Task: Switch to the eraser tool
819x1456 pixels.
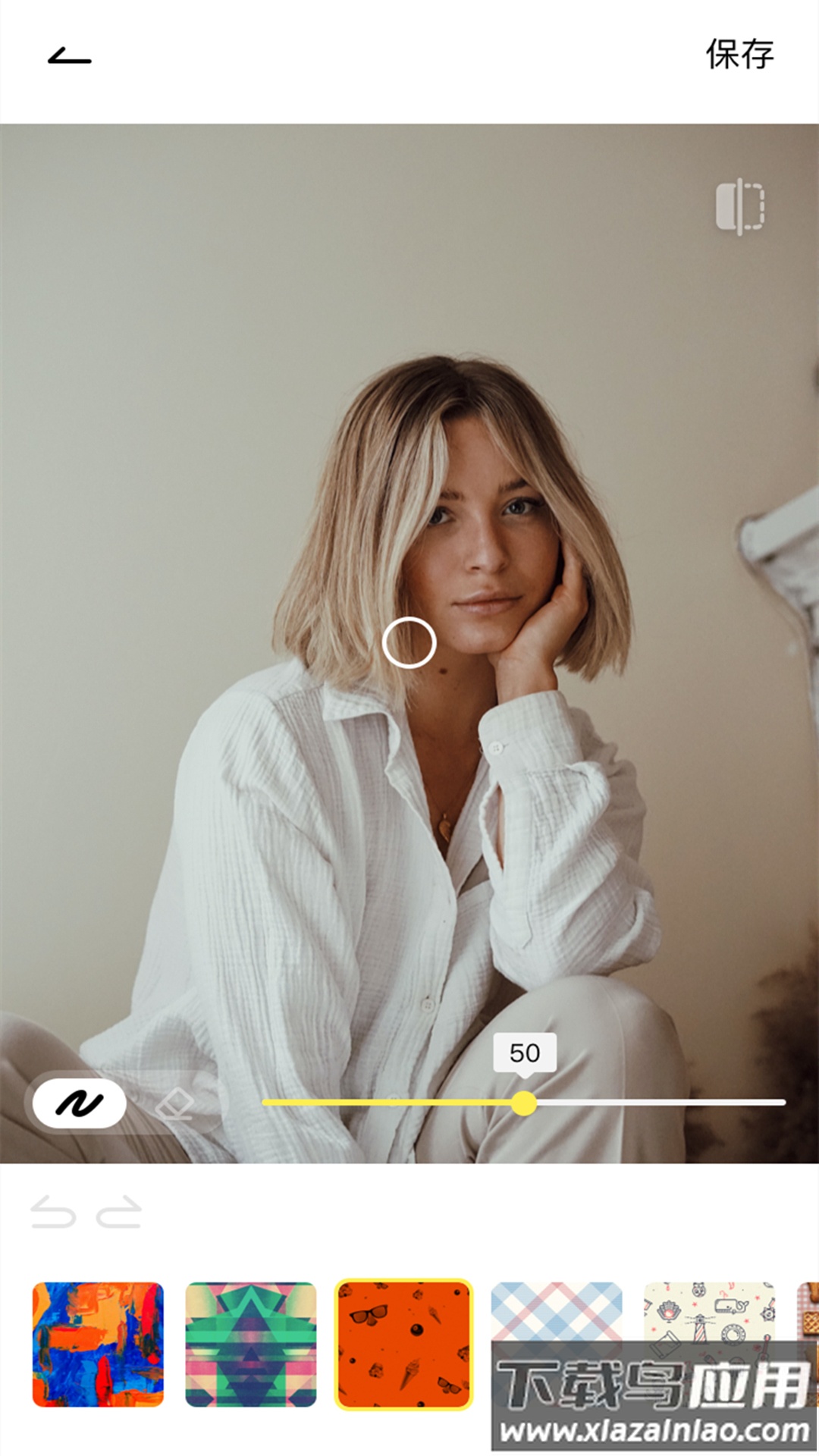Action: coord(174,1103)
